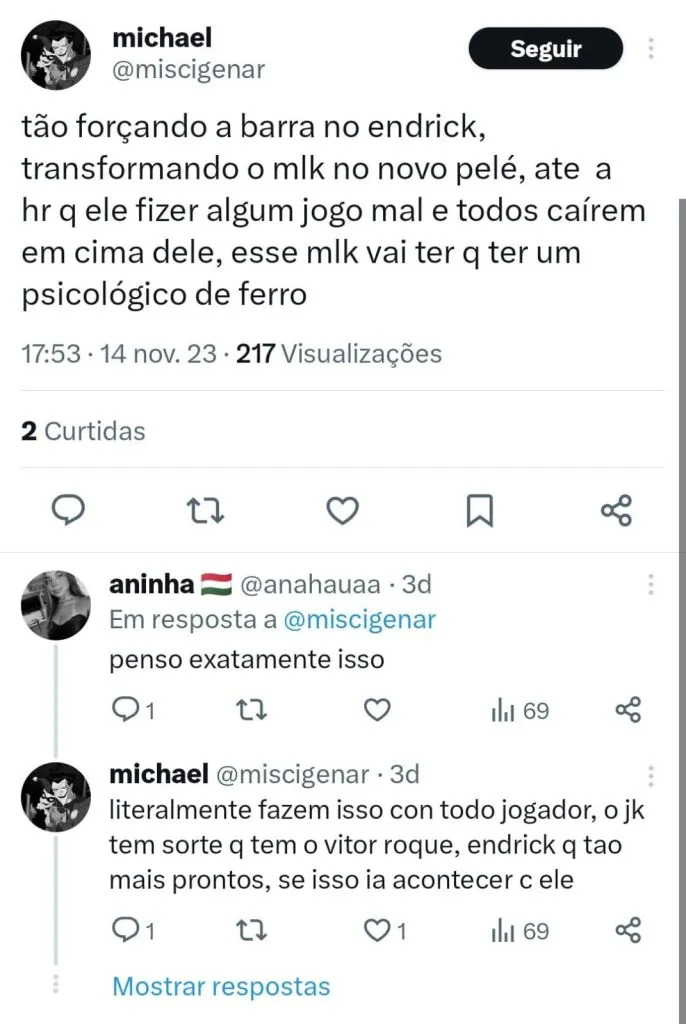Image resolution: width=686 pixels, height=1024 pixels.
Task: Open the @miscigenar mention link in aninha's reply
Action: point(360,620)
